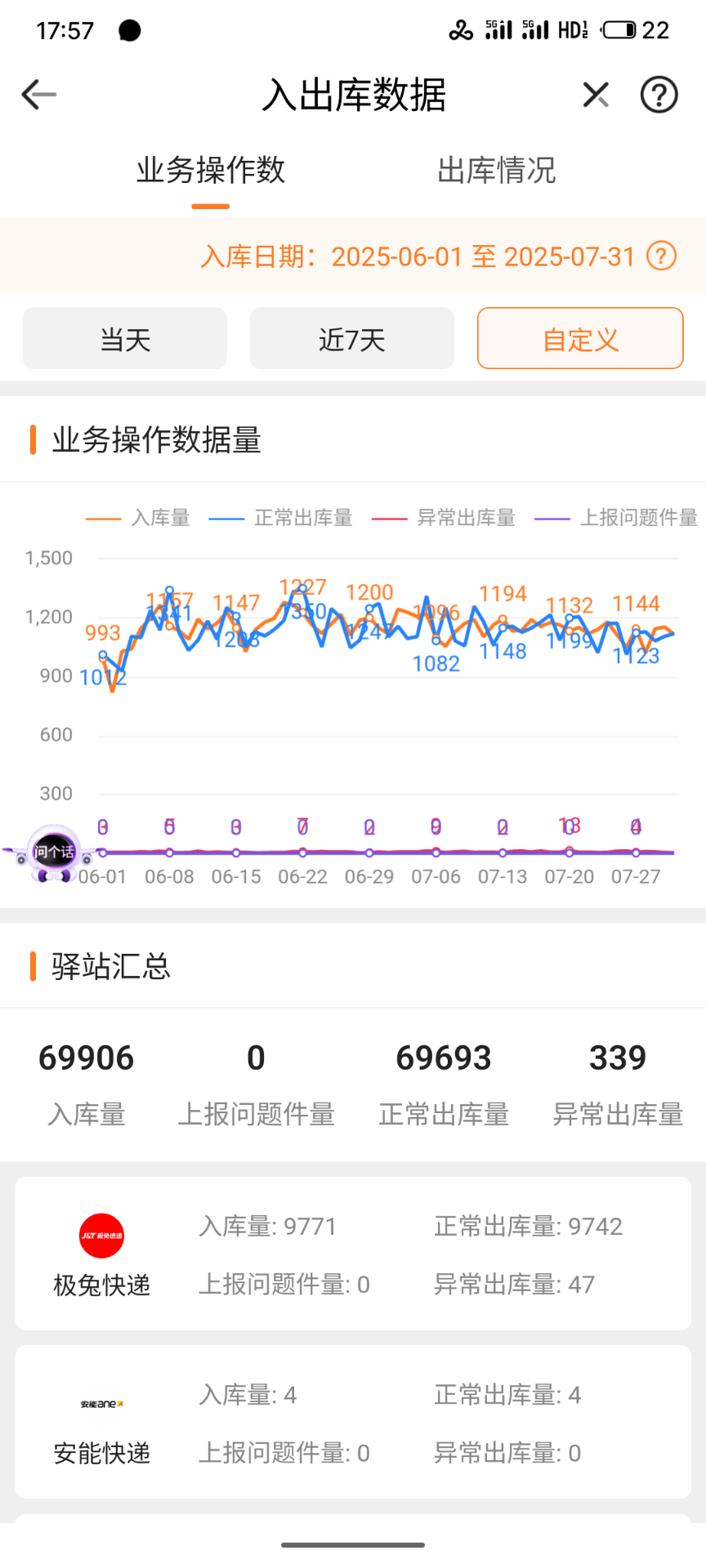Open the 问个话 assistant bubble
706x1568 pixels.
pos(54,853)
